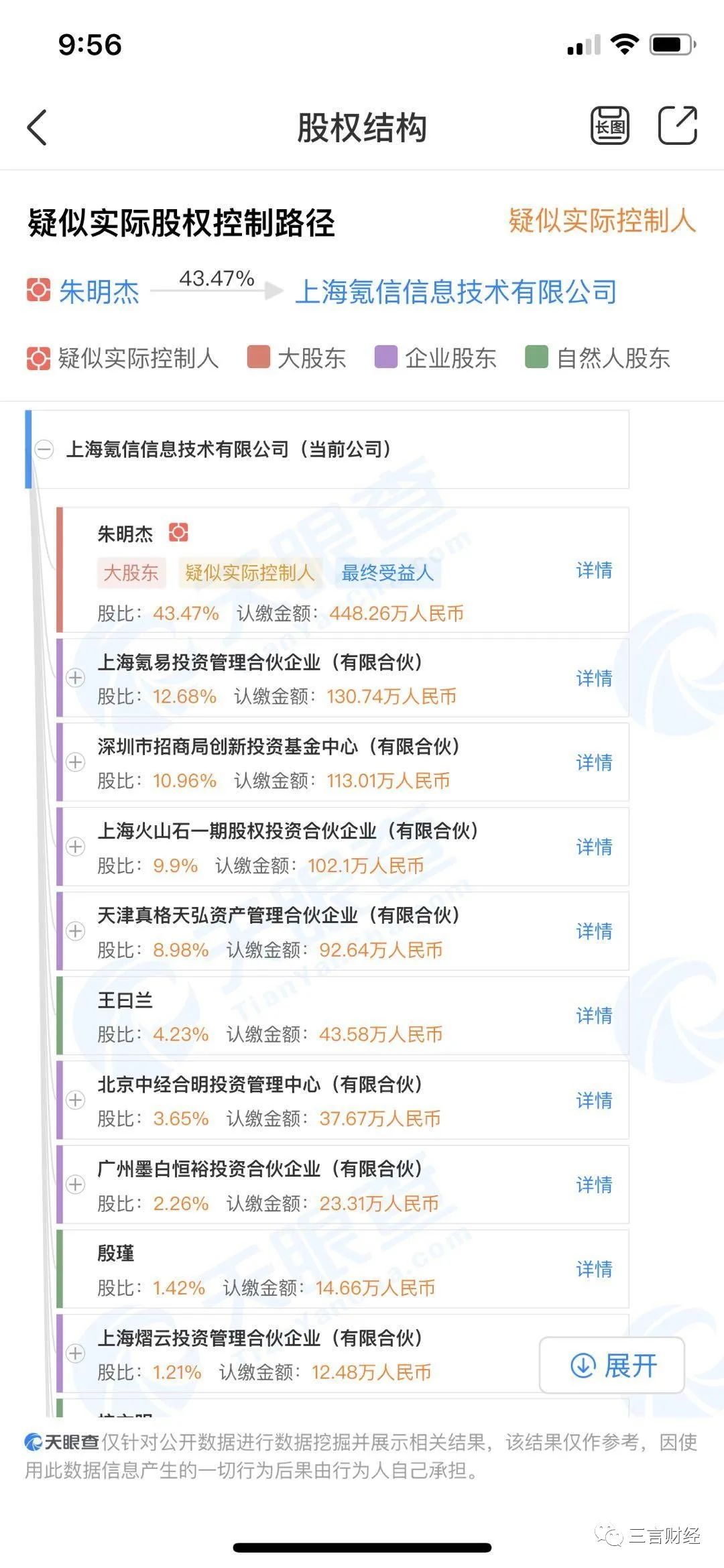Expand 北京中经合明投资管理中心 node

tap(76, 1100)
